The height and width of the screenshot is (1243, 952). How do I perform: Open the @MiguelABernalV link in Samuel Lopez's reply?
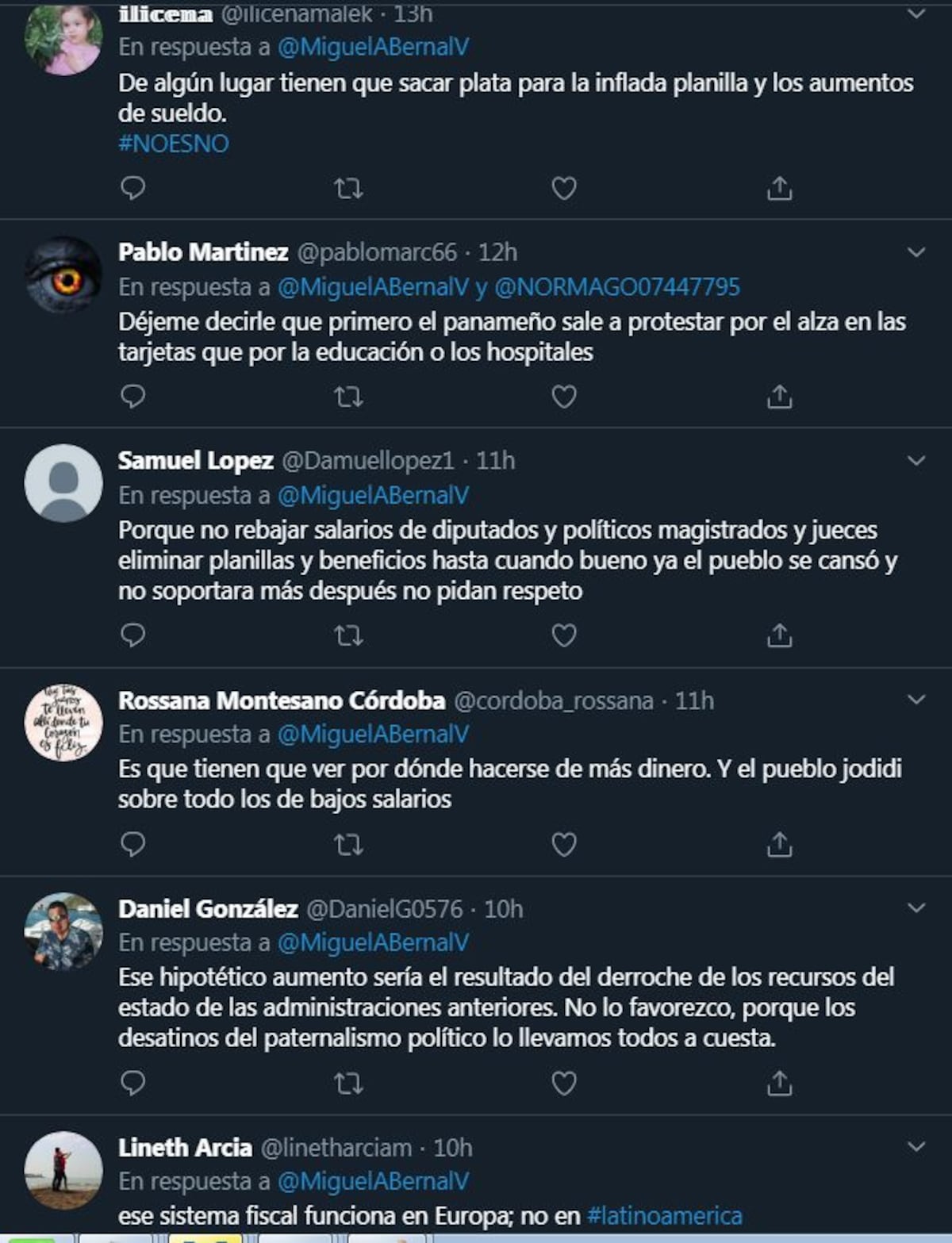click(373, 495)
